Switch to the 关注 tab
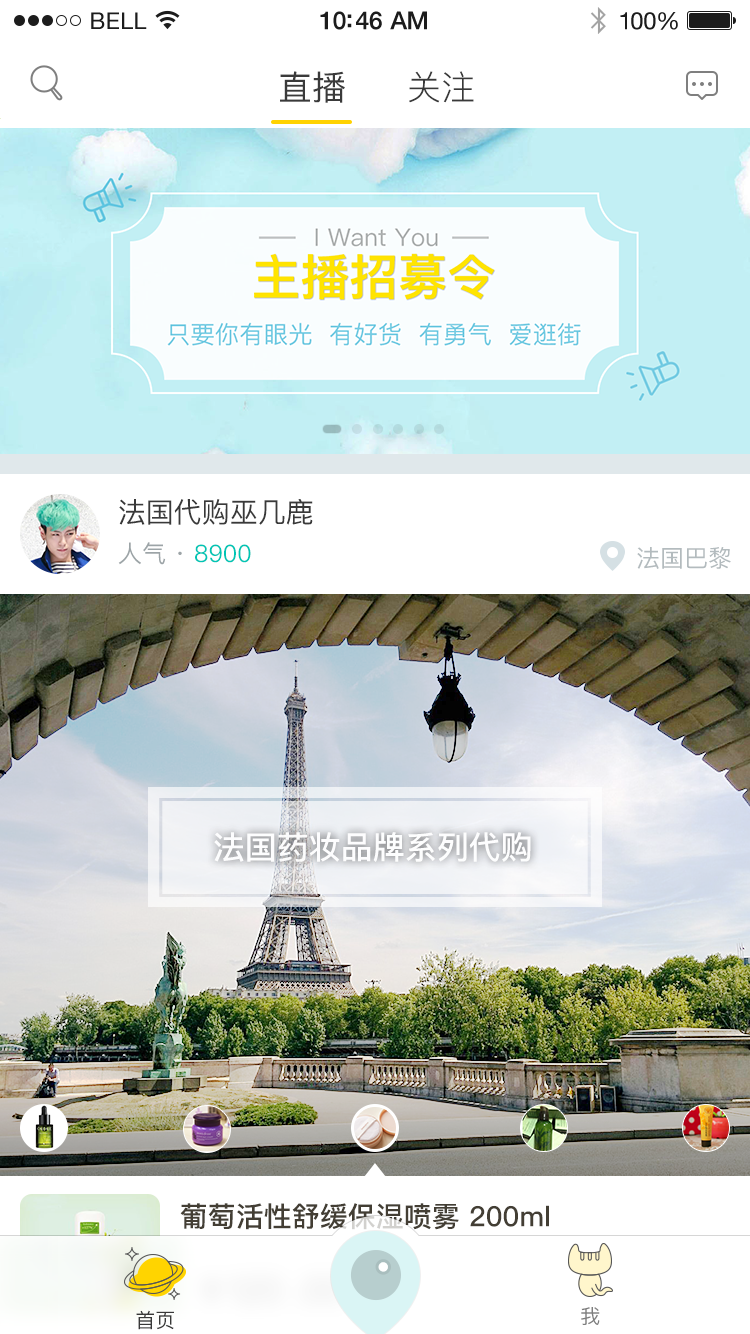 tap(441, 88)
